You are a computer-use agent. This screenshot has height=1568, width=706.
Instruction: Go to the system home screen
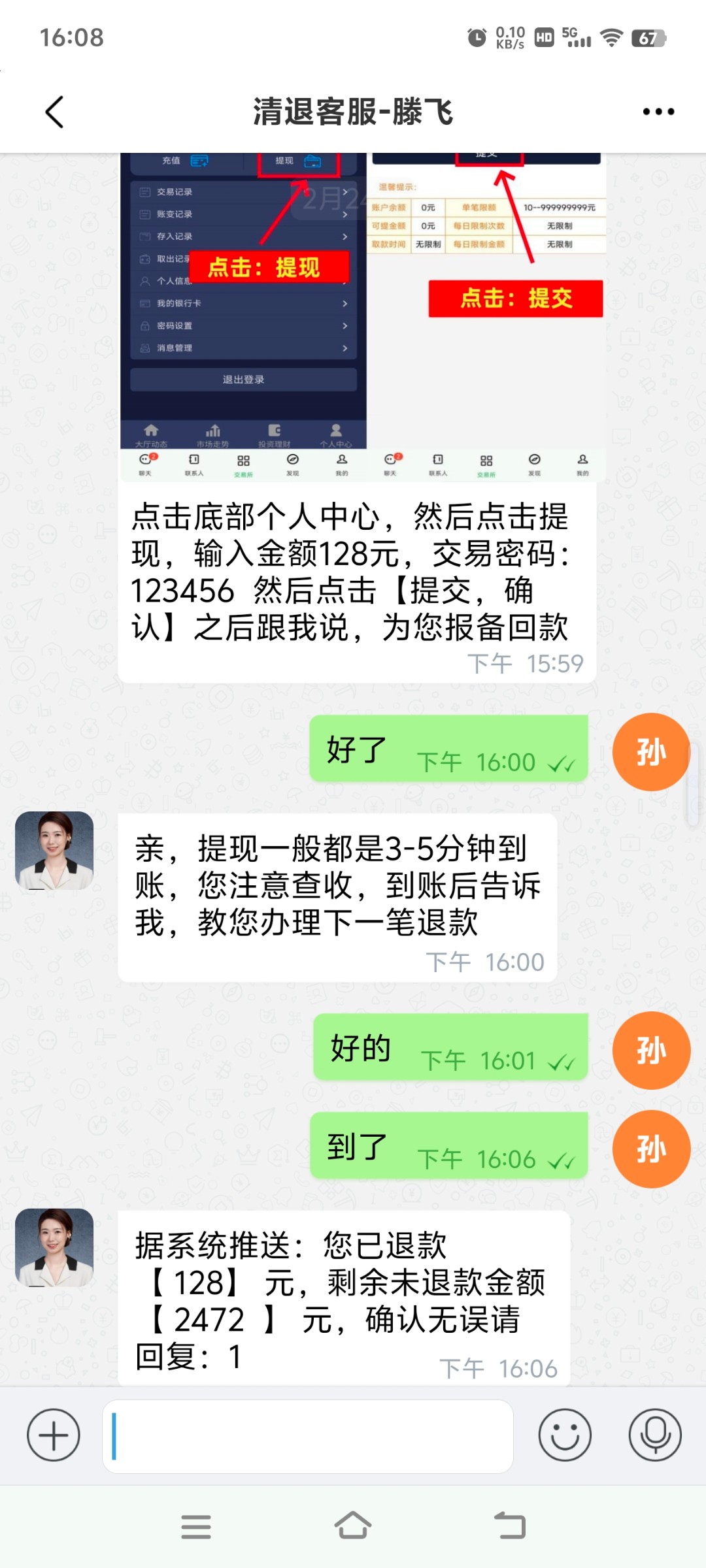pyautogui.click(x=353, y=1526)
